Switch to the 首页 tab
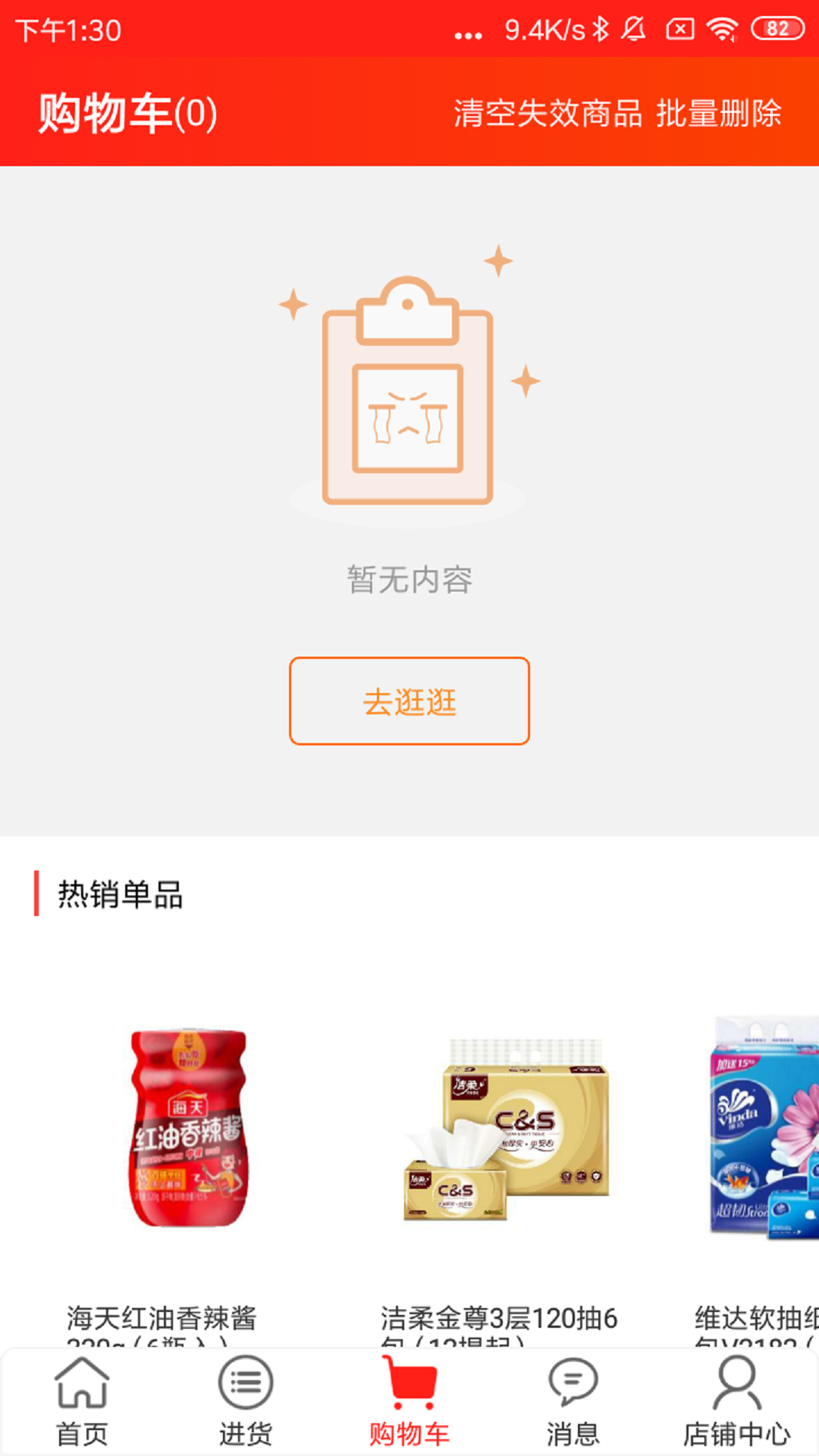 coord(82,1403)
